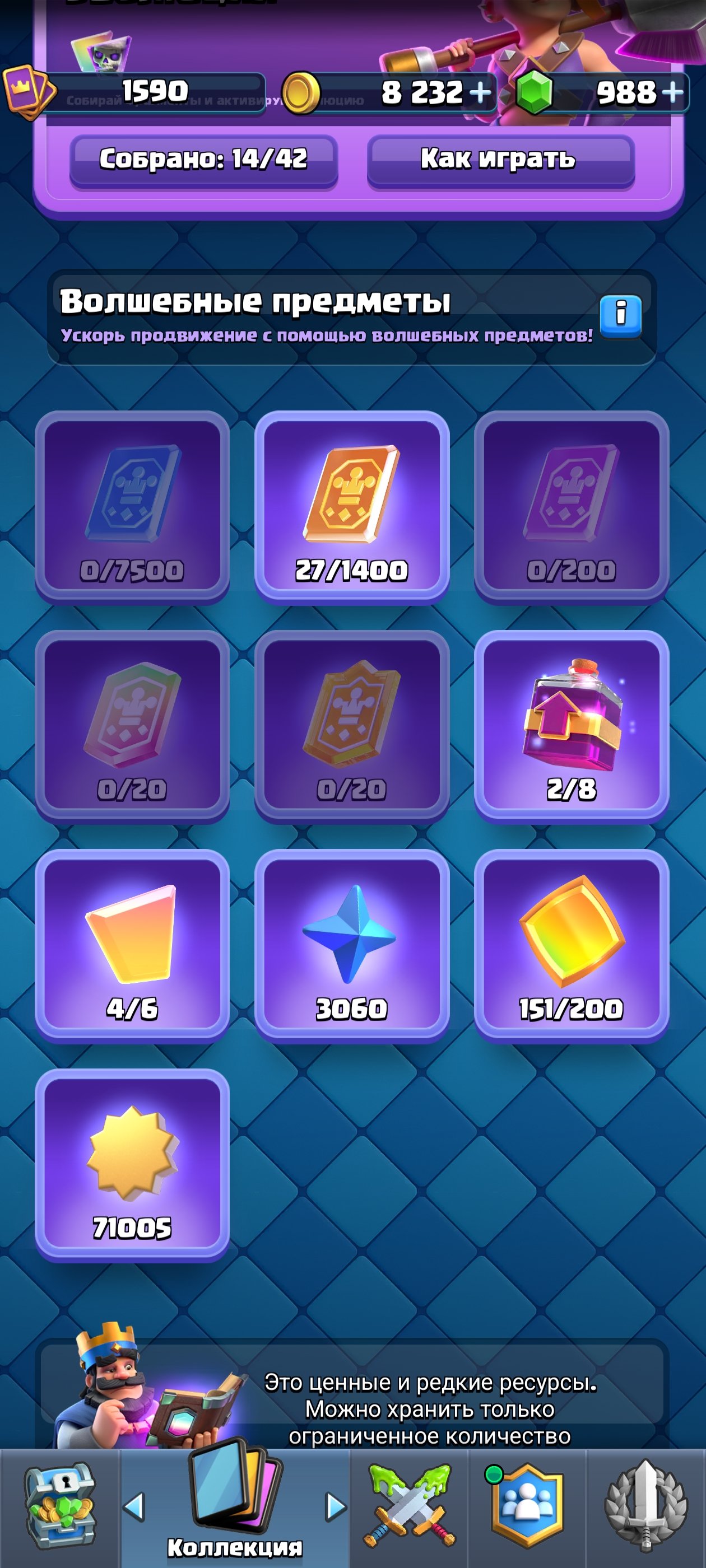Open Волшебные предметы info icon
706x1568 pixels.
tap(620, 316)
